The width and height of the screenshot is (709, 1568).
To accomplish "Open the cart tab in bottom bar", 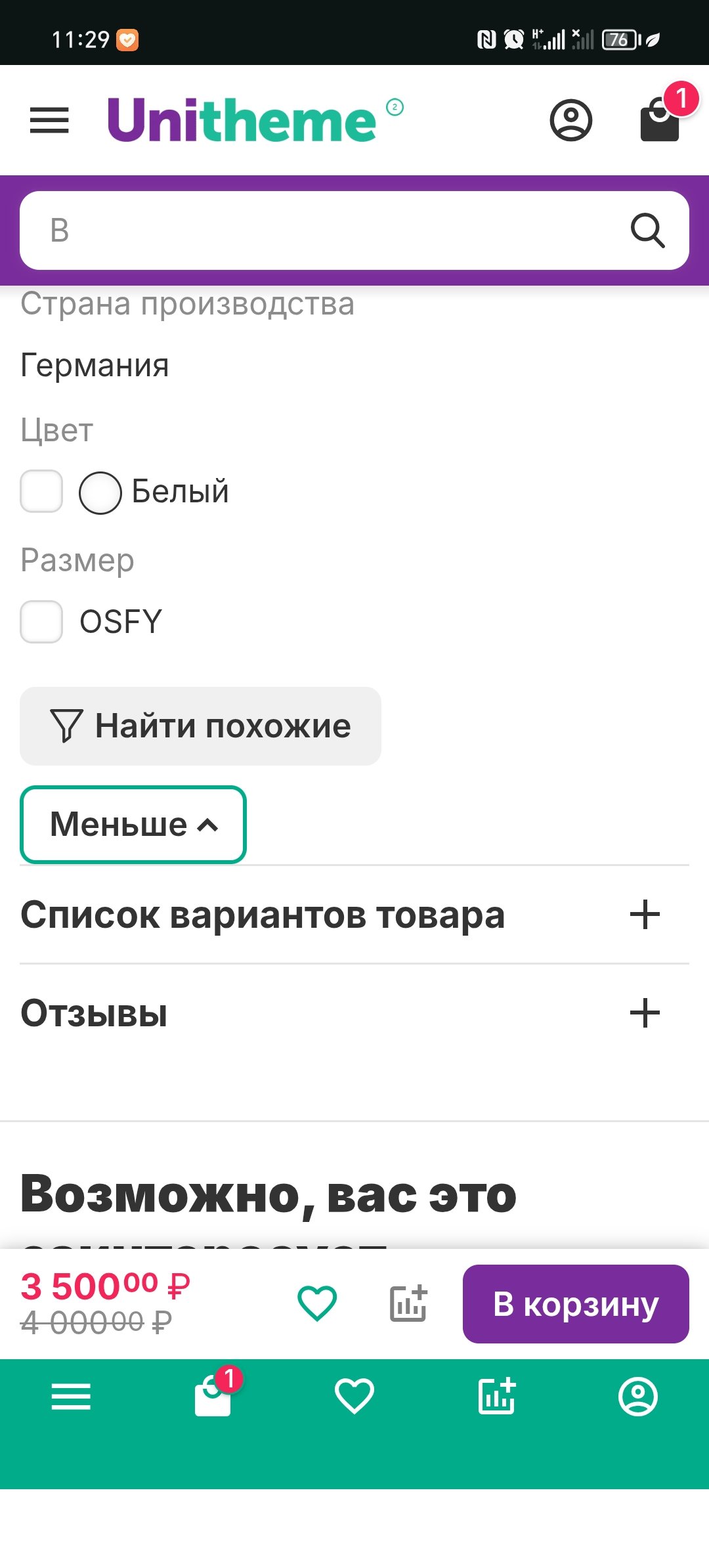I will pos(213,1395).
